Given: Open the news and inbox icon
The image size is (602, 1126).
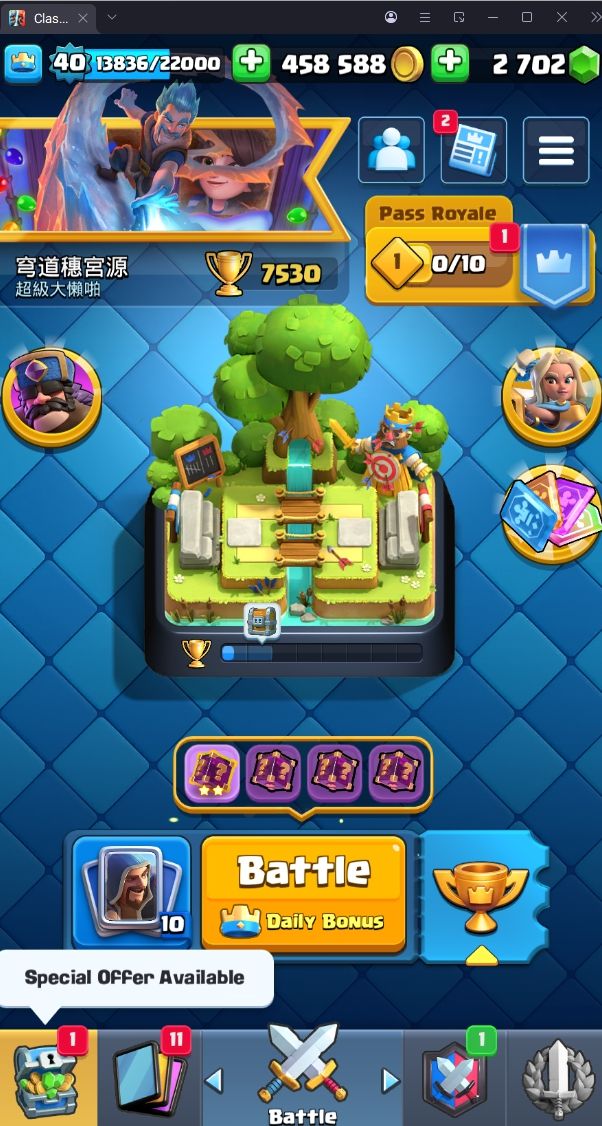Looking at the screenshot, I should coord(473,150).
